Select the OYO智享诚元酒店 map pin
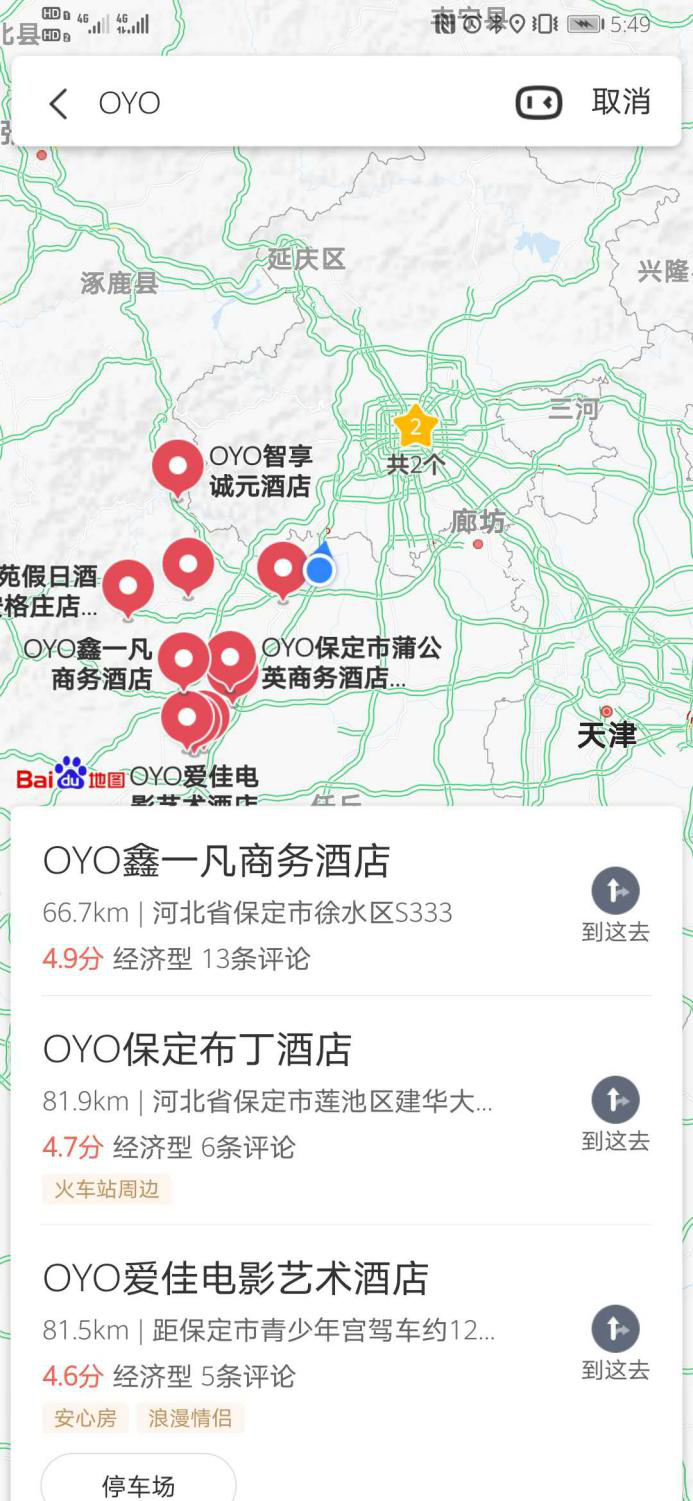Viewport: 693px width, 1501px height. 178,466
